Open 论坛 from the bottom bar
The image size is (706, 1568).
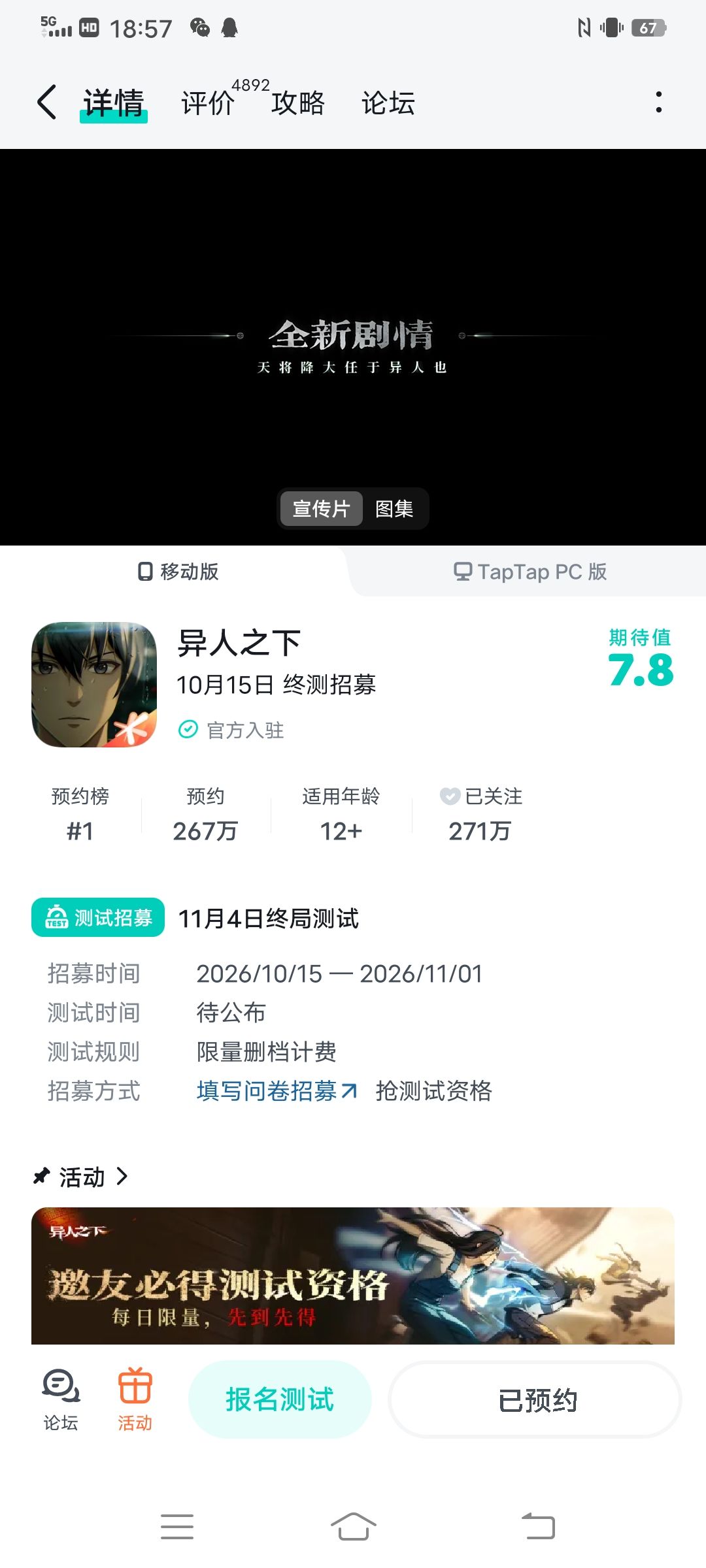[61, 1399]
